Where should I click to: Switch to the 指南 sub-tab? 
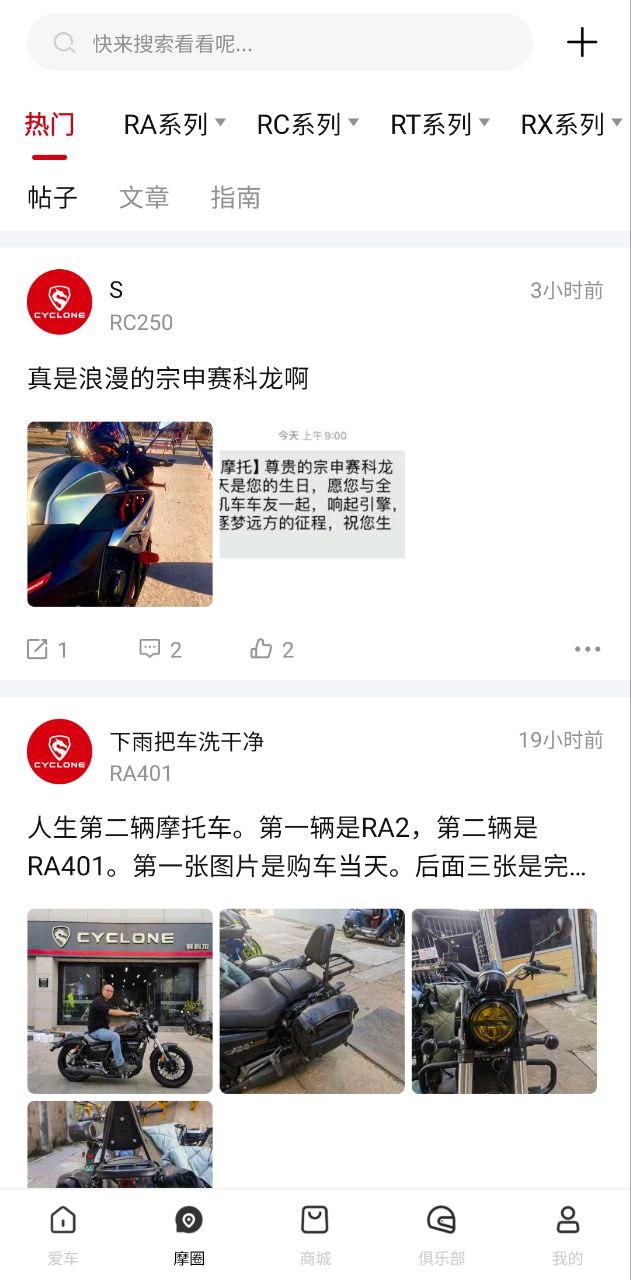(x=236, y=198)
